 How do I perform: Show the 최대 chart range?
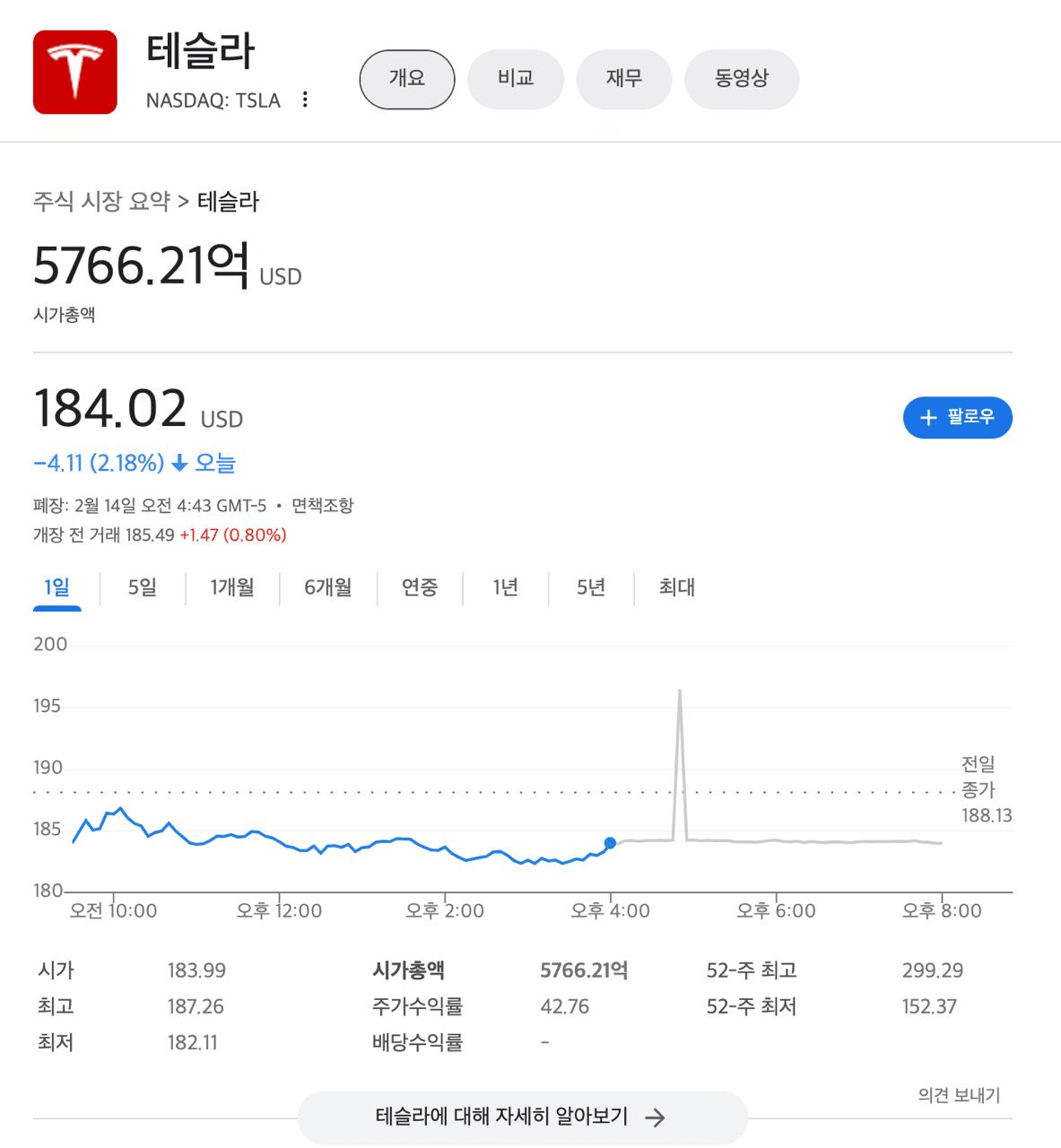[x=676, y=587]
